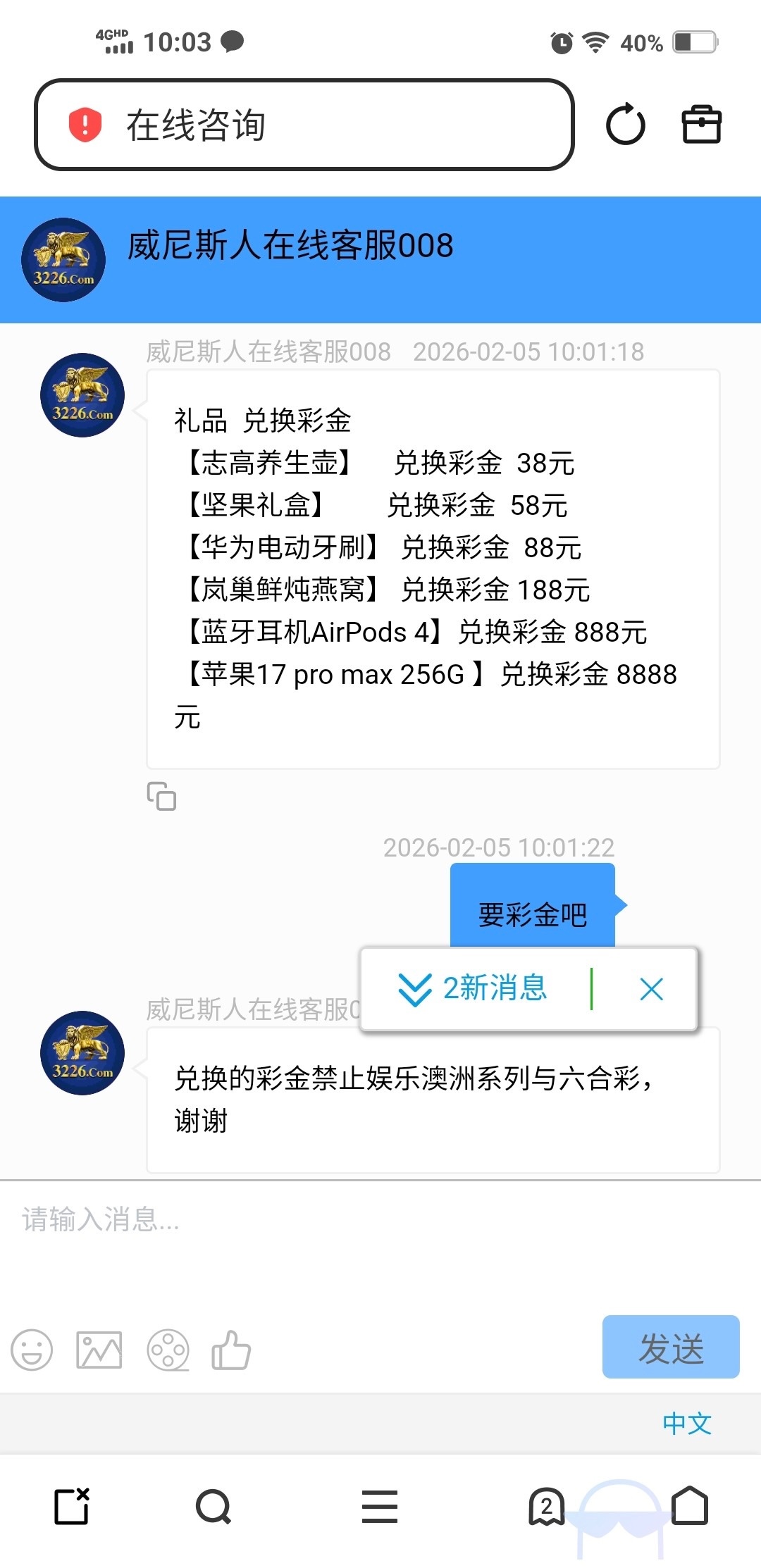
Task: Open the browser toolbox icon
Action: (x=701, y=125)
